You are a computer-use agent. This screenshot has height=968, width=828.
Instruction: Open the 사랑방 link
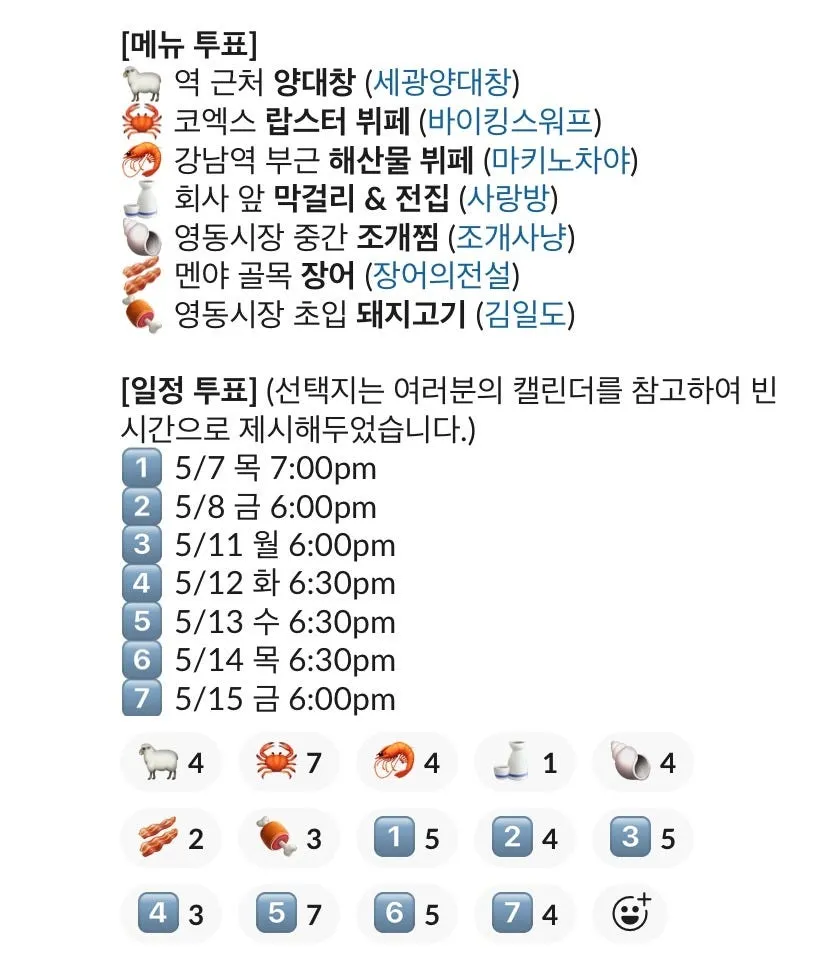coord(508,198)
